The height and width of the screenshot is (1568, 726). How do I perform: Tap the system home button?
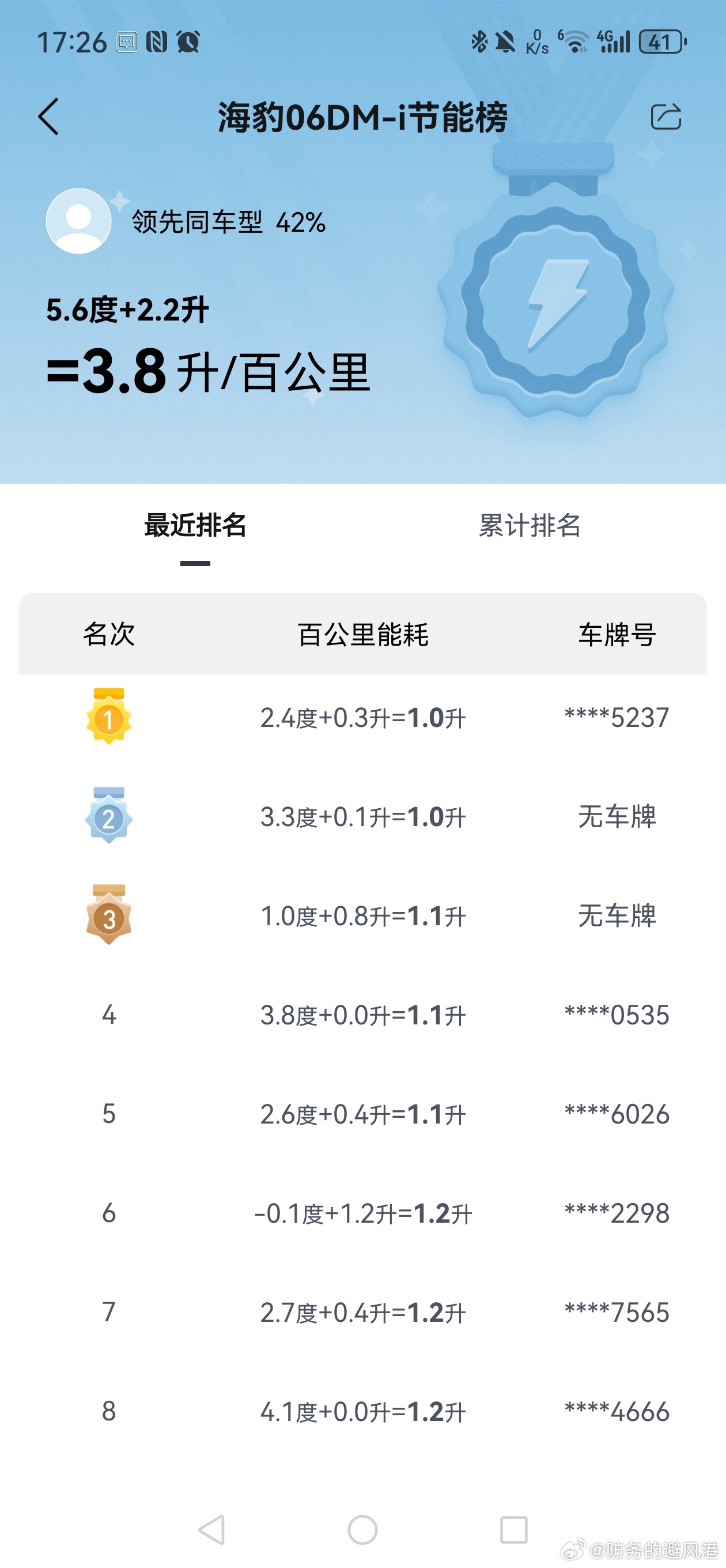pos(362,1529)
